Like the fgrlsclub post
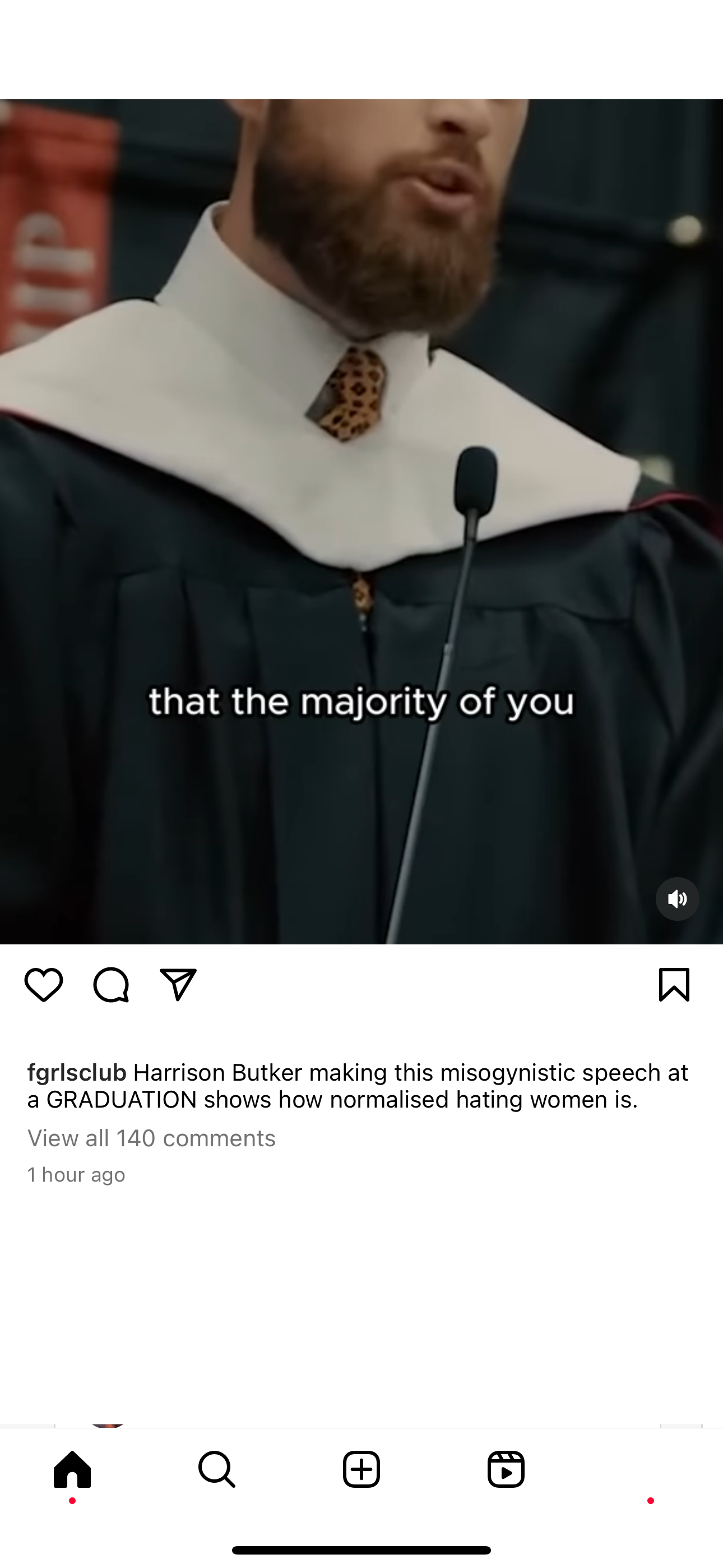 44,984
